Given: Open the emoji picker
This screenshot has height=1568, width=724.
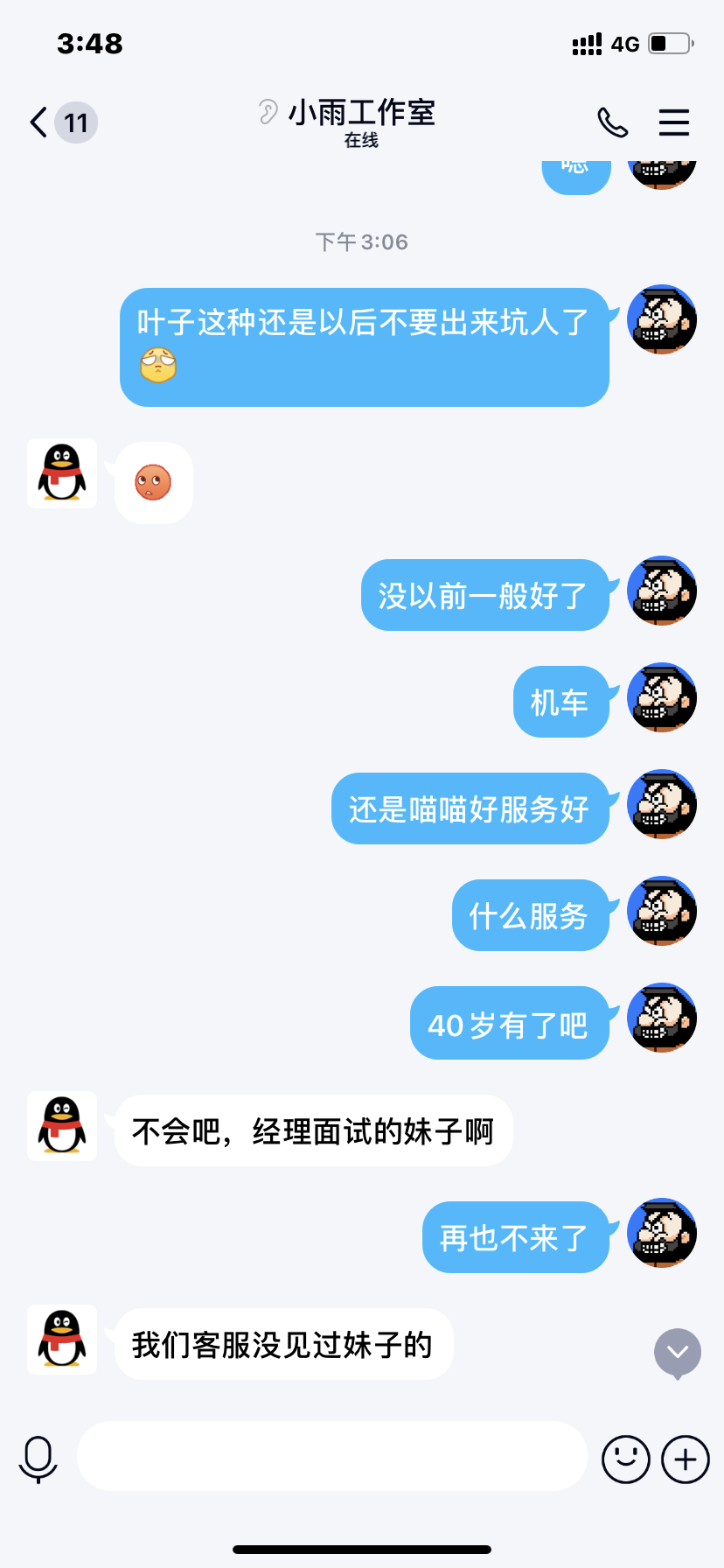Looking at the screenshot, I should (x=626, y=1459).
